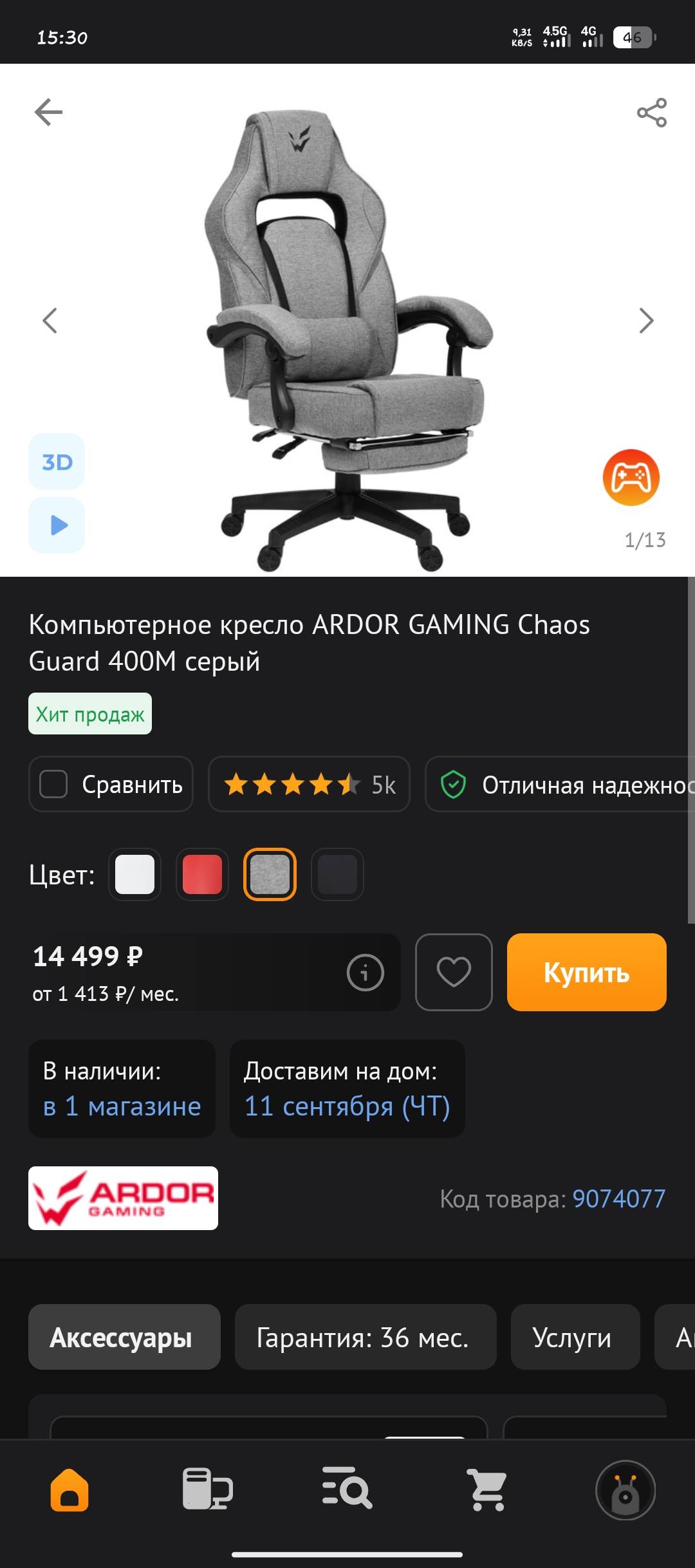The image size is (695, 1568).
Task: Open the ARDOR GAMING brand logo
Action: 122,1198
